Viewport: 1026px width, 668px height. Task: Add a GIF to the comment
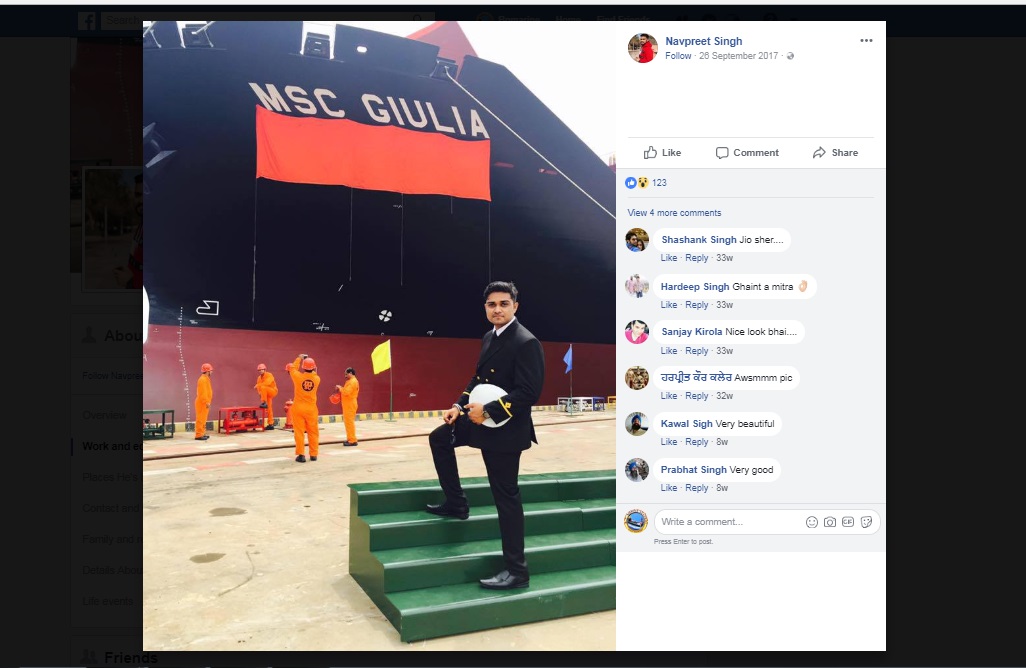tap(848, 522)
